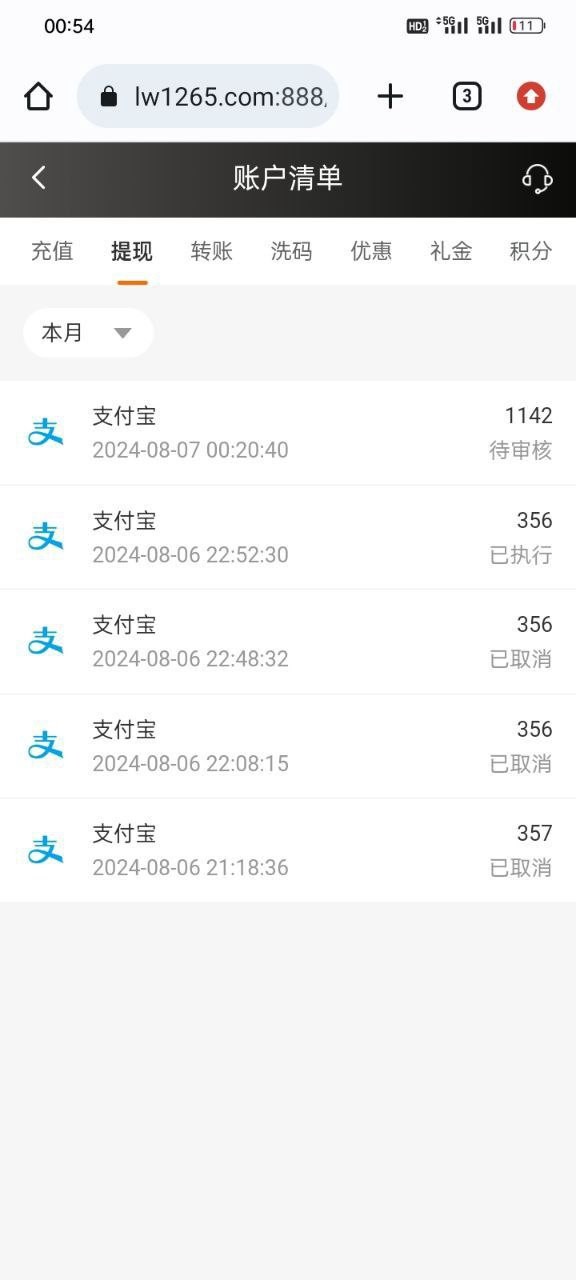
Task: Go back from the 账户清单 page
Action: coord(38,178)
